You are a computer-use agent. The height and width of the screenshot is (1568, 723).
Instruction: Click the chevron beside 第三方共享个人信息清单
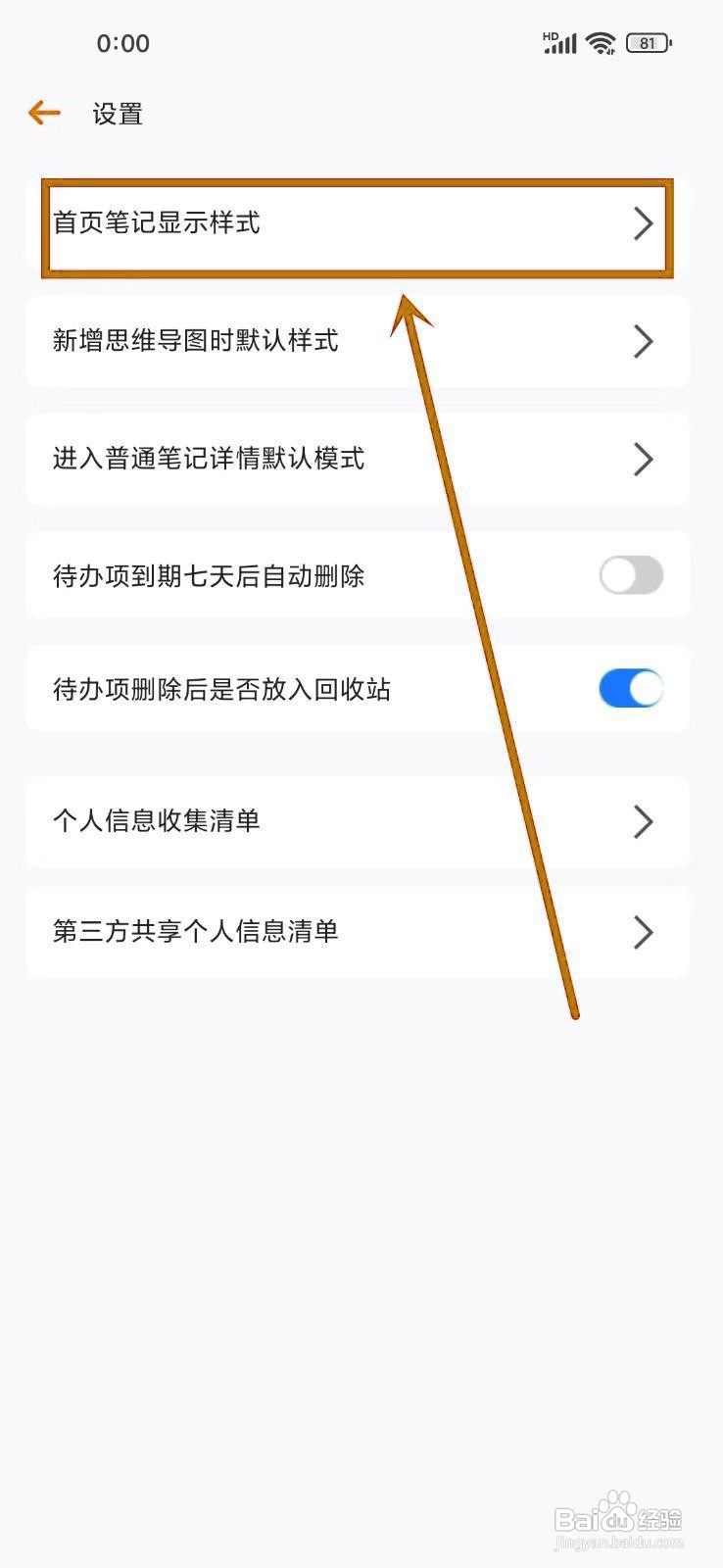pos(644,932)
